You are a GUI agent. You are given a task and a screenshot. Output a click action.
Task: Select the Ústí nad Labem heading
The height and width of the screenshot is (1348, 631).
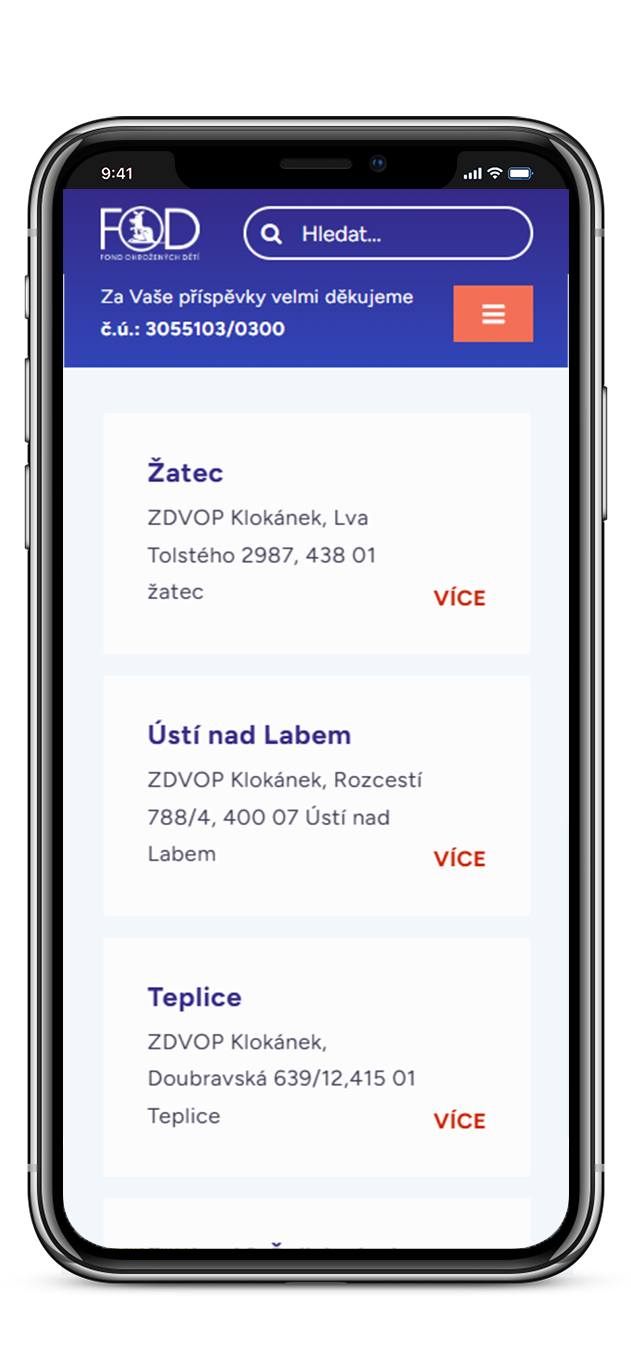pyautogui.click(x=249, y=735)
